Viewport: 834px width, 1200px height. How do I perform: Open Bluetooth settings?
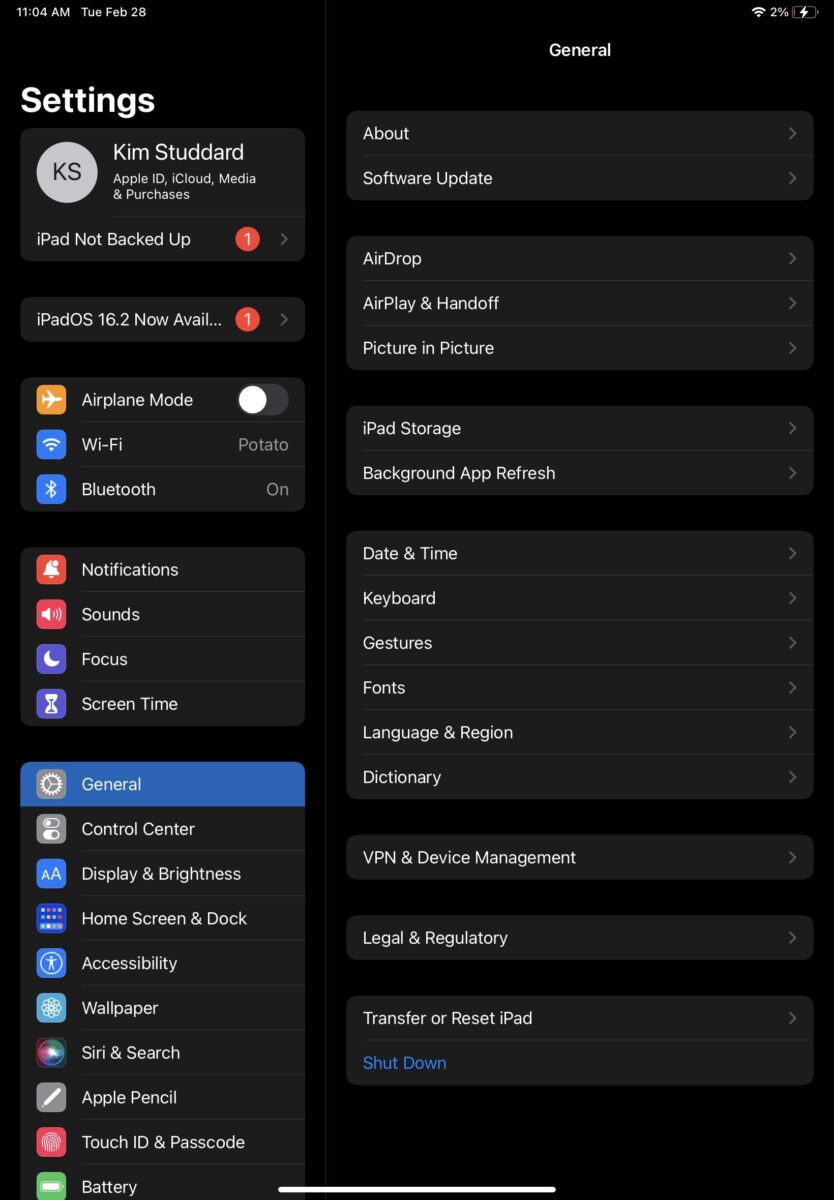tap(162, 490)
